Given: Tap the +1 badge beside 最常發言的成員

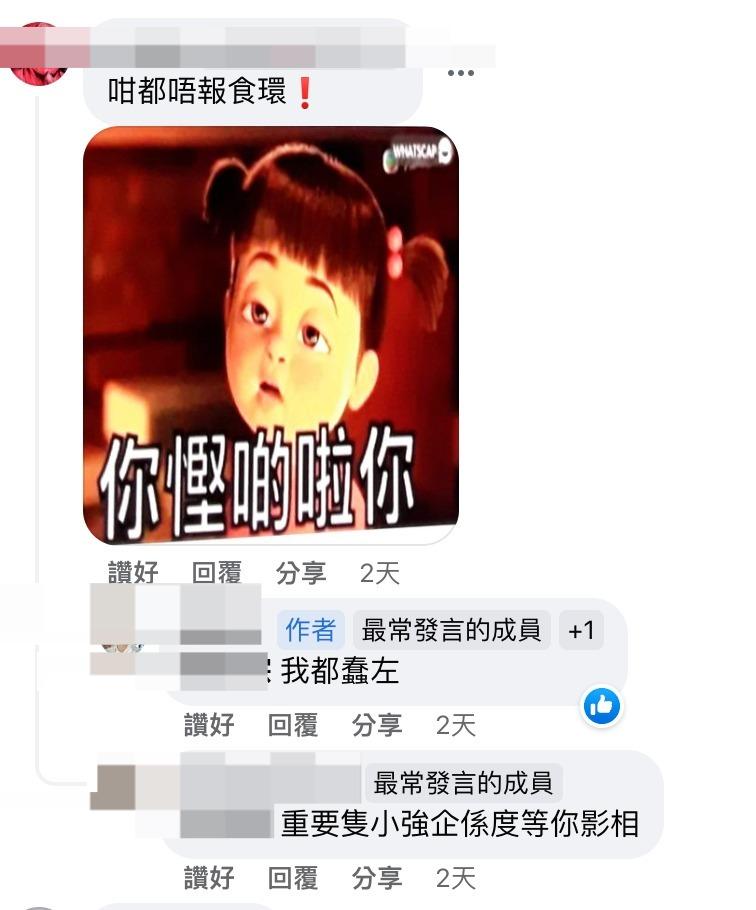Looking at the screenshot, I should 581,631.
